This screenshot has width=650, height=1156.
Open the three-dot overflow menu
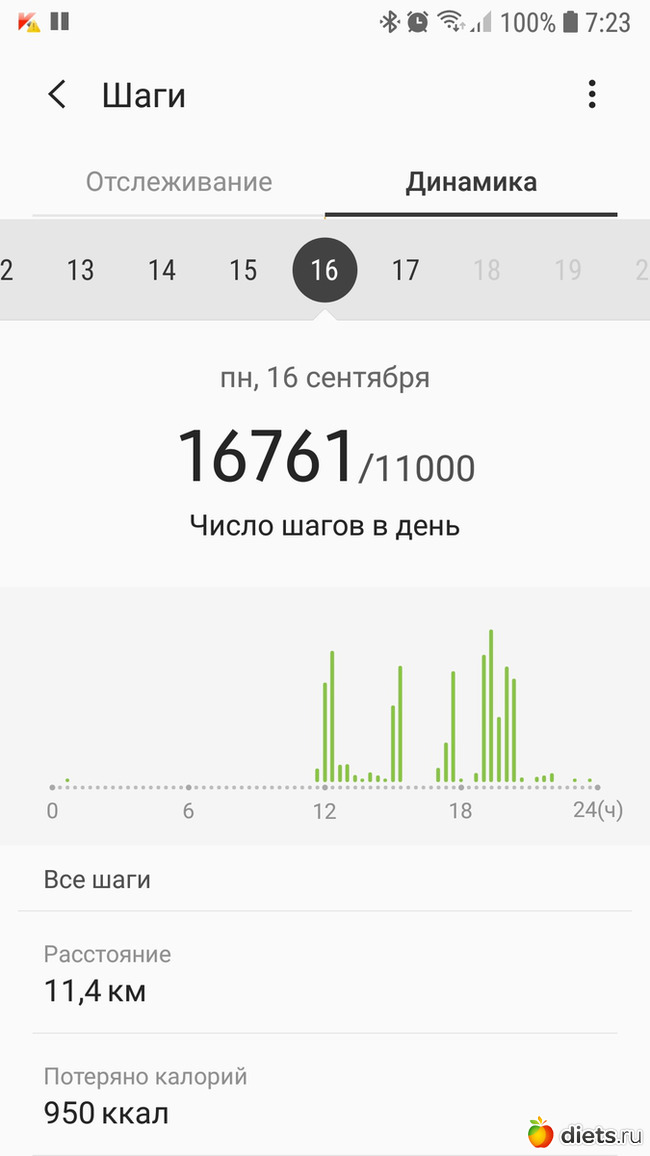[x=592, y=95]
